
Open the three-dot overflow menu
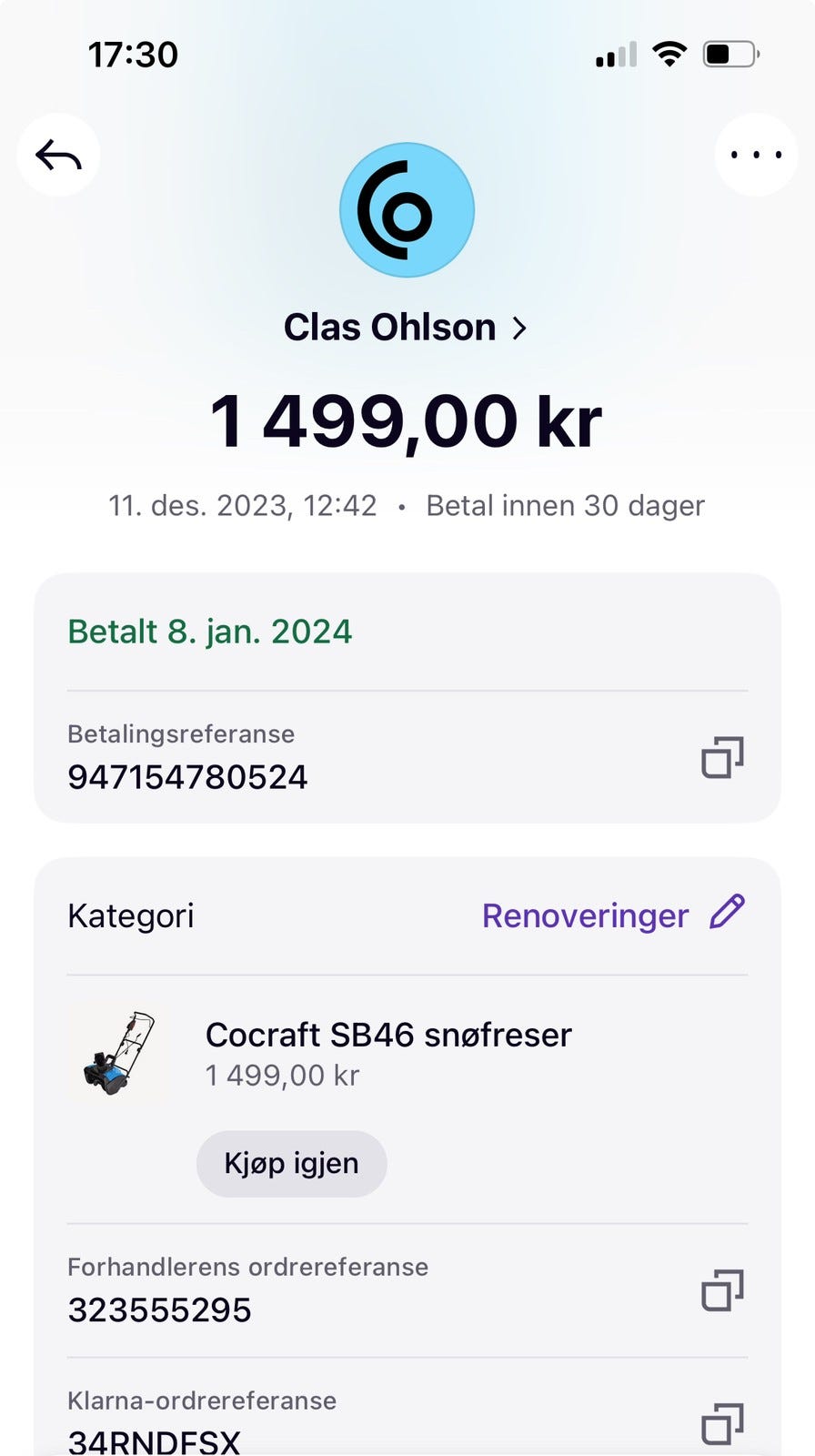click(x=756, y=156)
